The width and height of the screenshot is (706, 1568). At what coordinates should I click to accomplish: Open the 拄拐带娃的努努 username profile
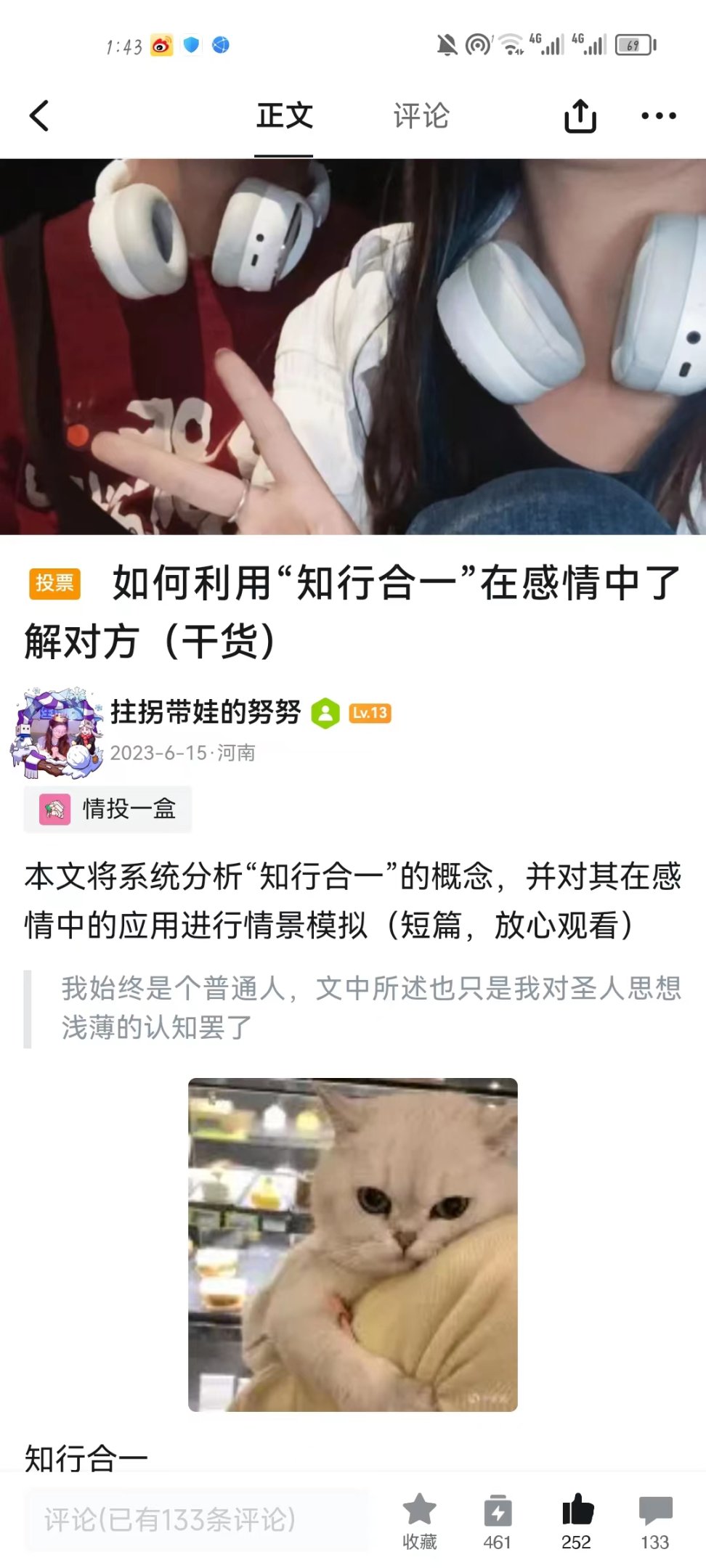tap(206, 712)
